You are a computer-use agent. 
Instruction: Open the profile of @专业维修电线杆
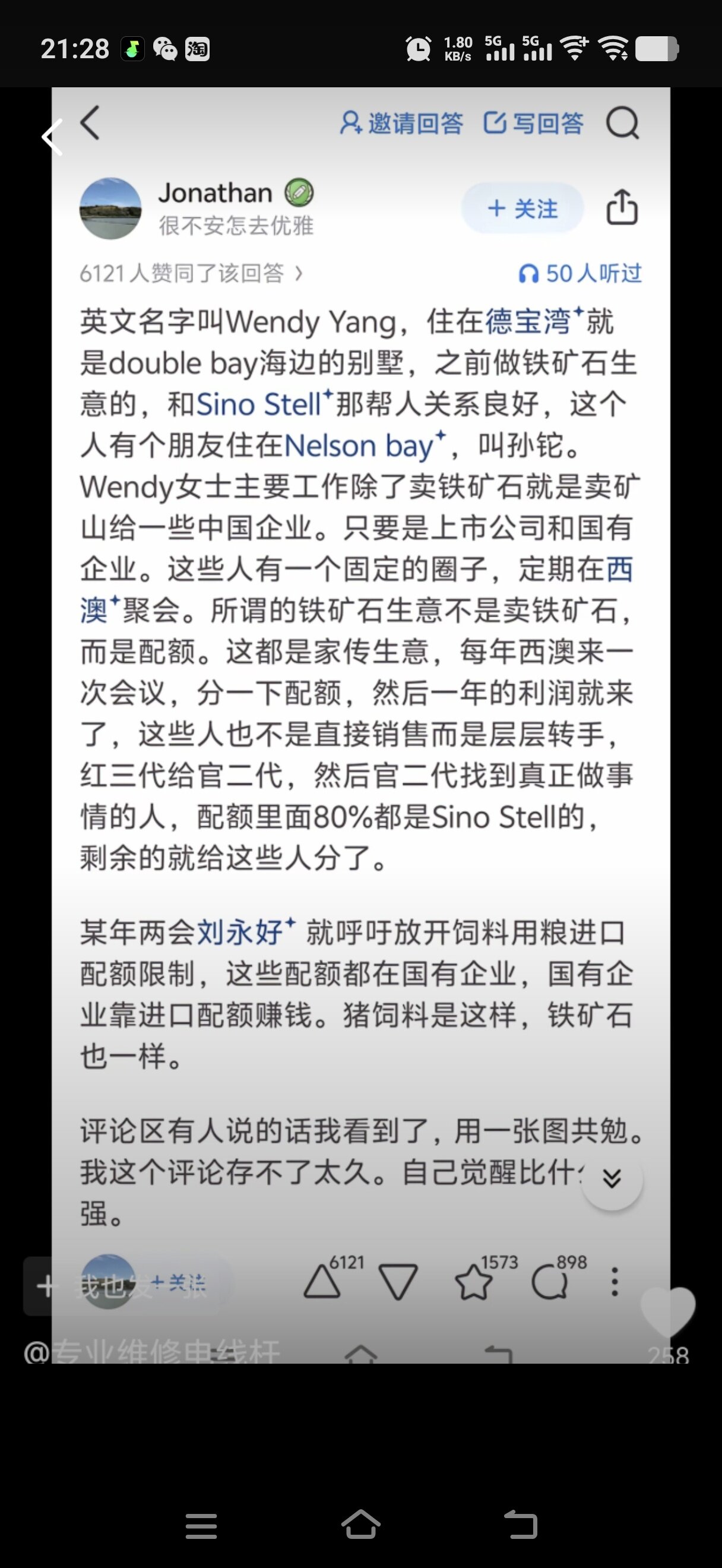coord(152,1352)
